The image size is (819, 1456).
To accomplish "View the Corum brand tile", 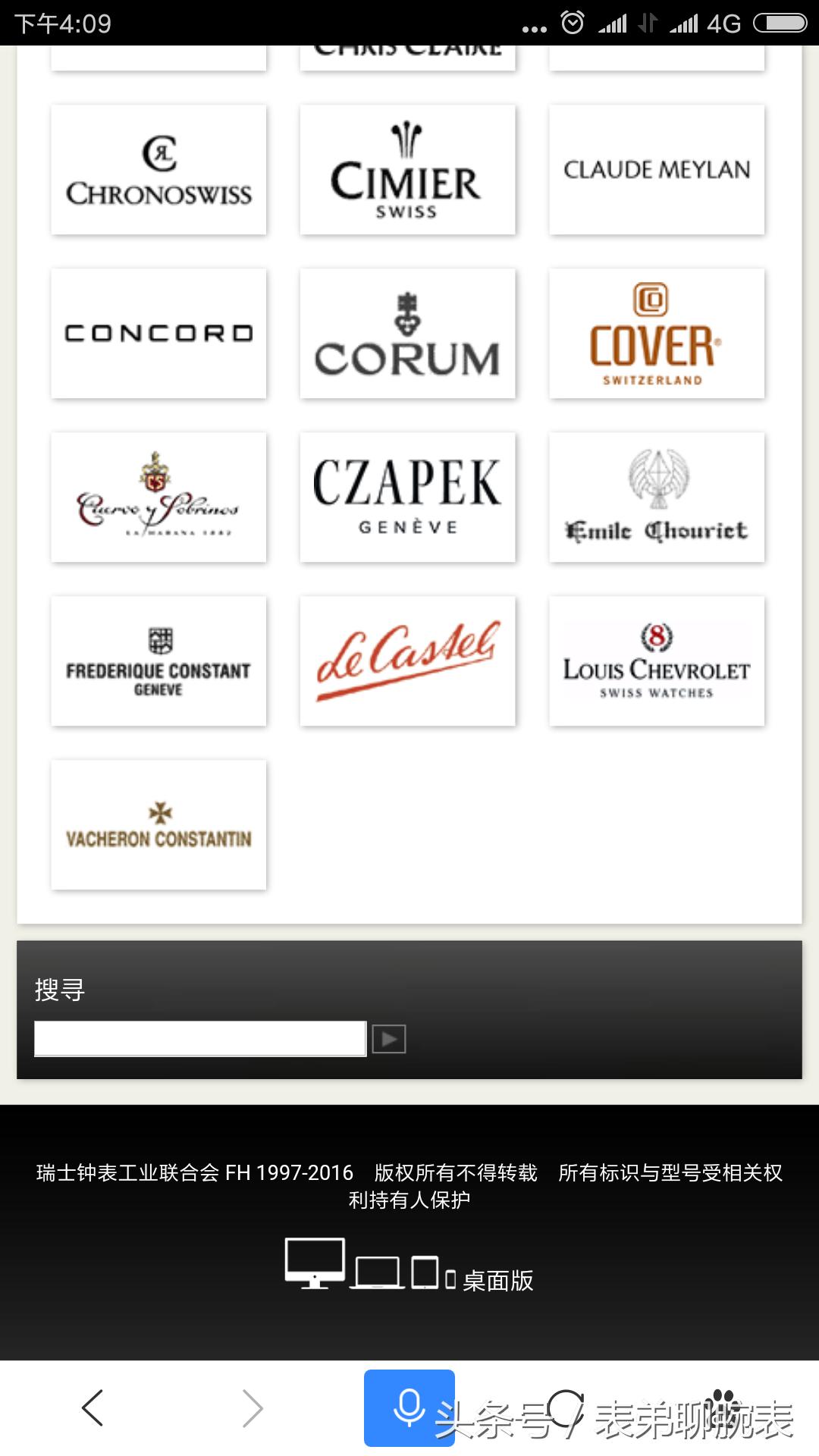I will pos(407,334).
